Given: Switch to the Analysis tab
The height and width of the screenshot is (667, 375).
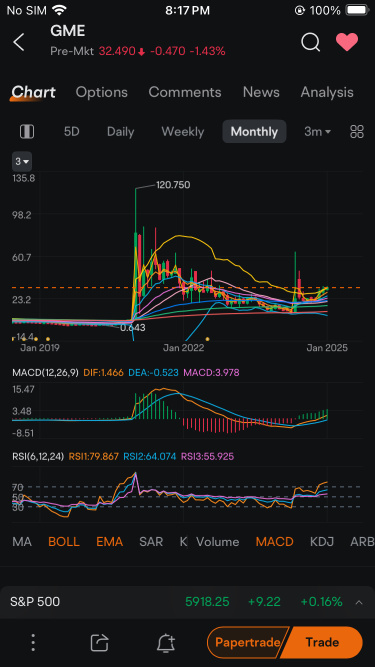Looking at the screenshot, I should [327, 92].
